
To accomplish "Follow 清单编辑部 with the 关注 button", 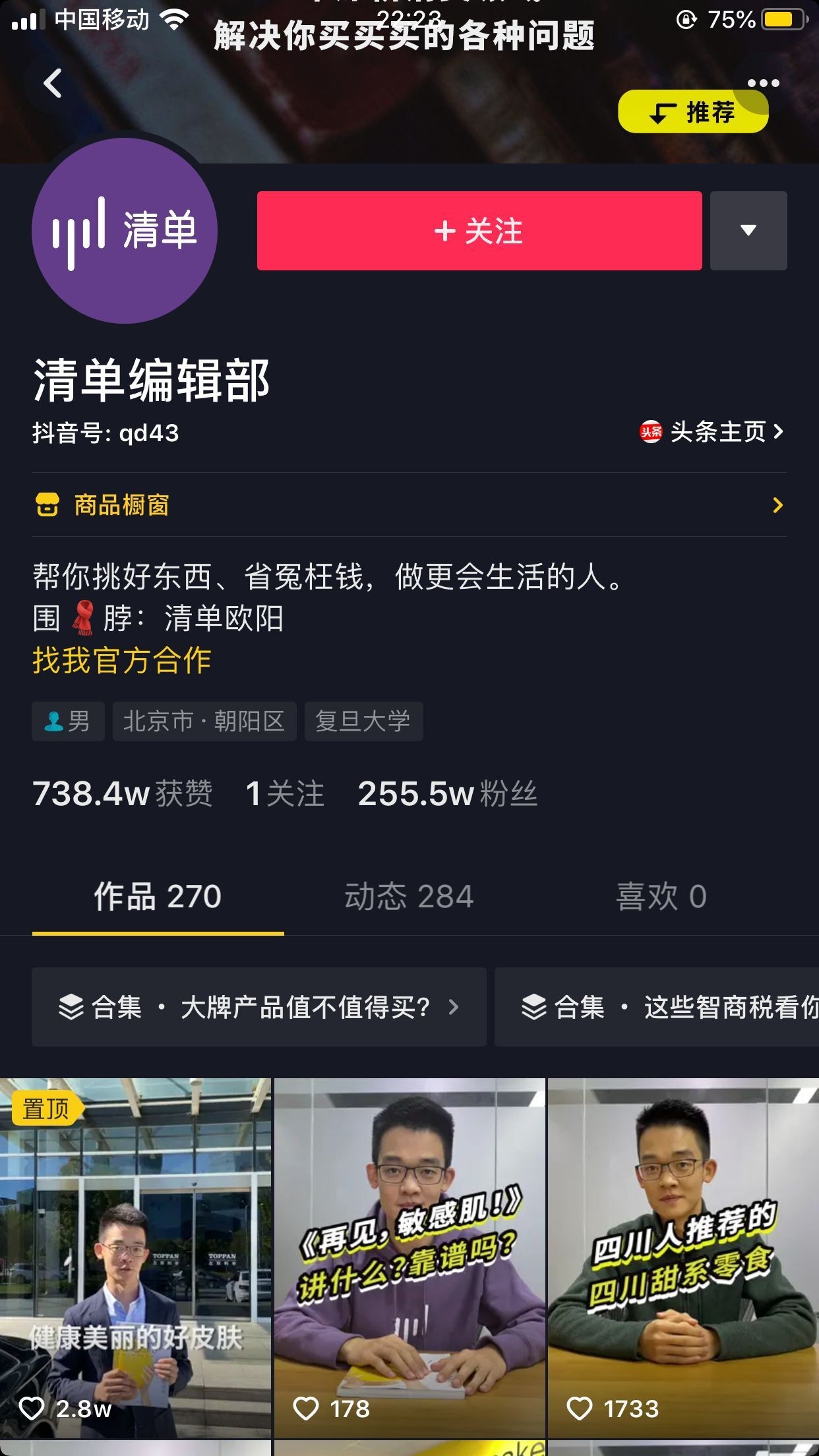I will 479,231.
